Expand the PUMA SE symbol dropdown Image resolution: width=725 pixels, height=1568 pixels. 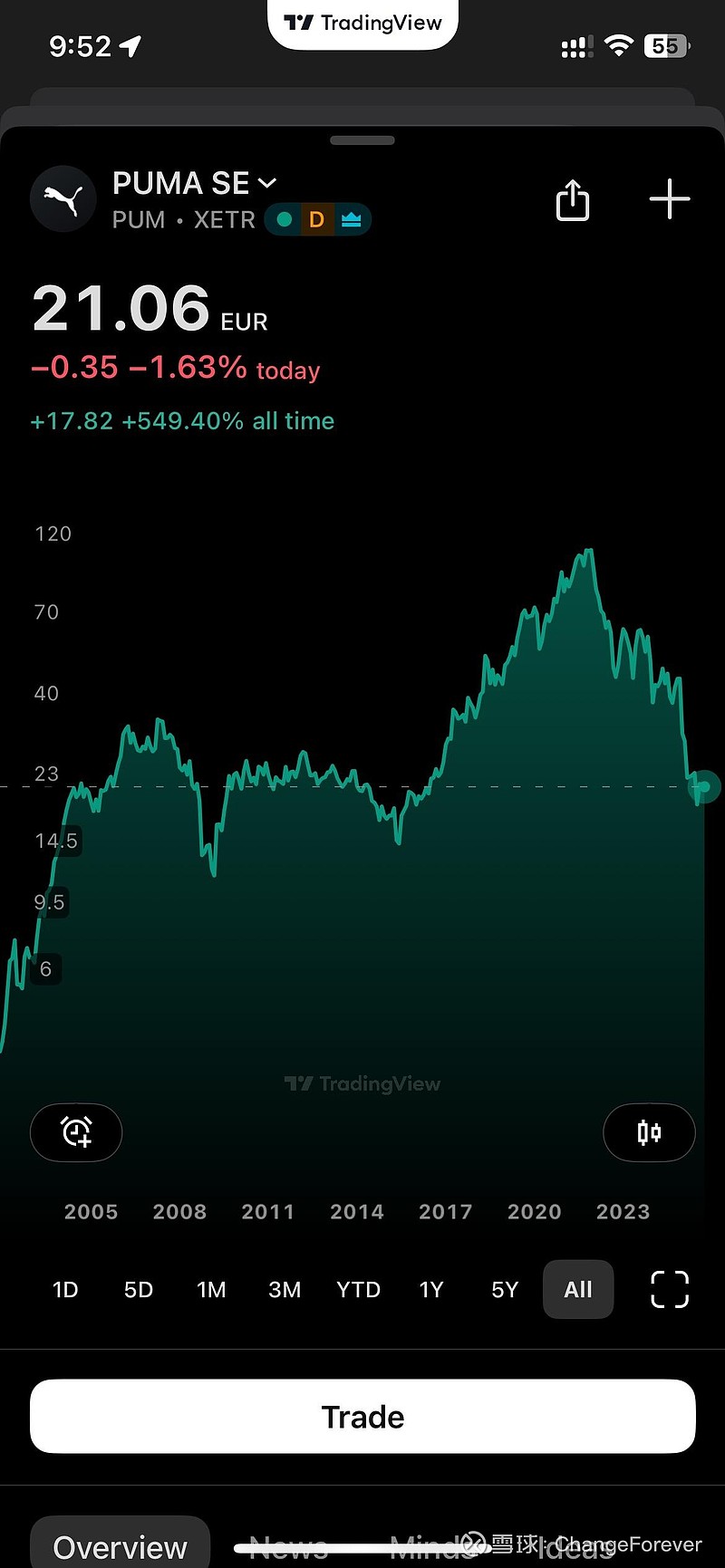267,183
